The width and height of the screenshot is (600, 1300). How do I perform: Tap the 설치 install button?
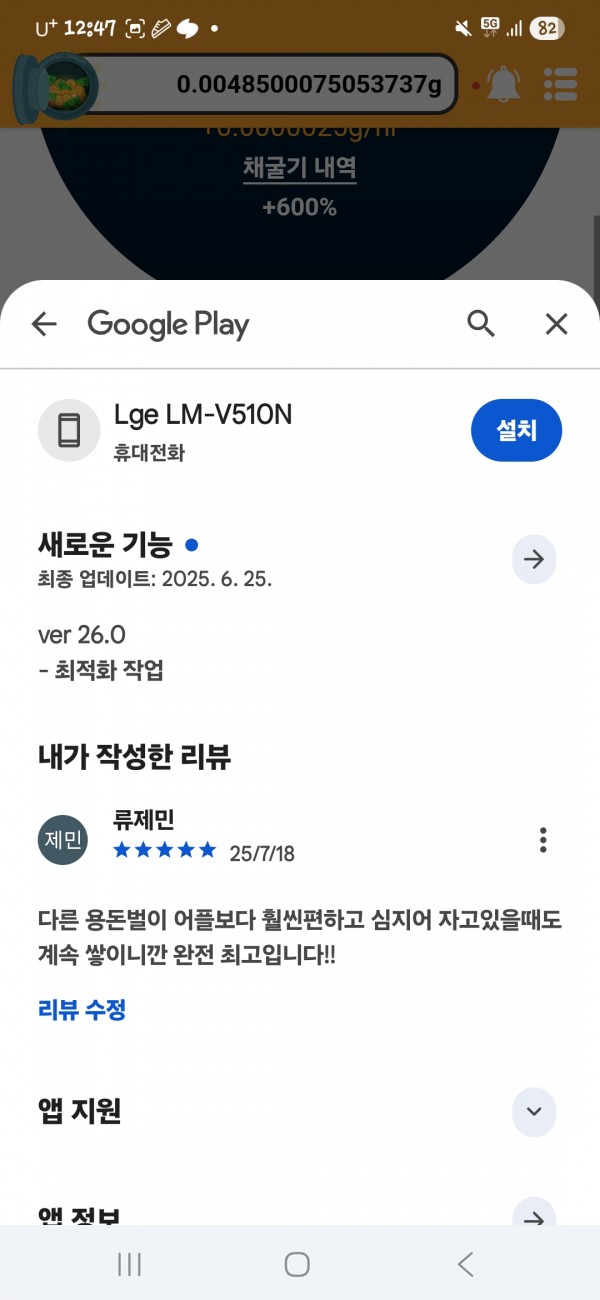516,430
